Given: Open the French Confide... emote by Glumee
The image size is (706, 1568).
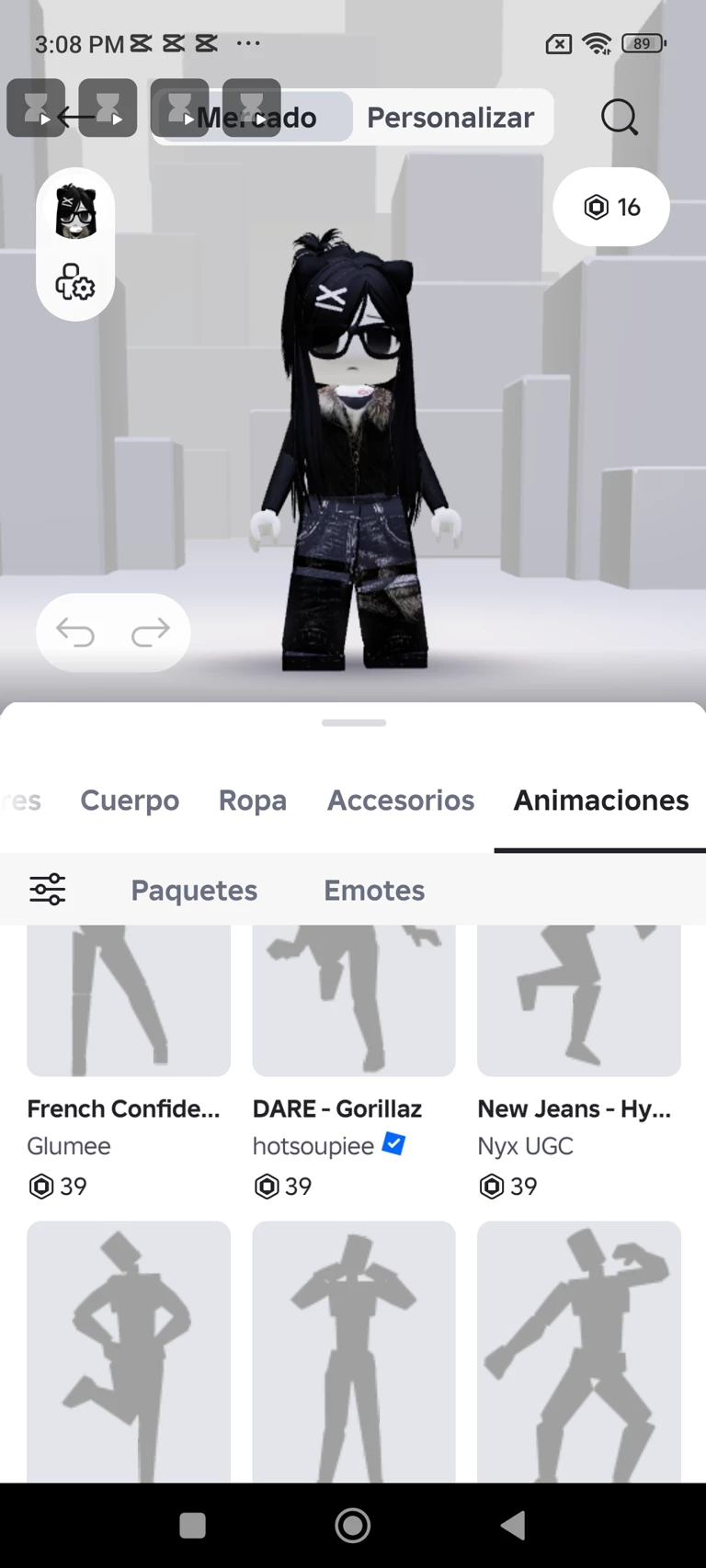Looking at the screenshot, I should [x=129, y=1011].
